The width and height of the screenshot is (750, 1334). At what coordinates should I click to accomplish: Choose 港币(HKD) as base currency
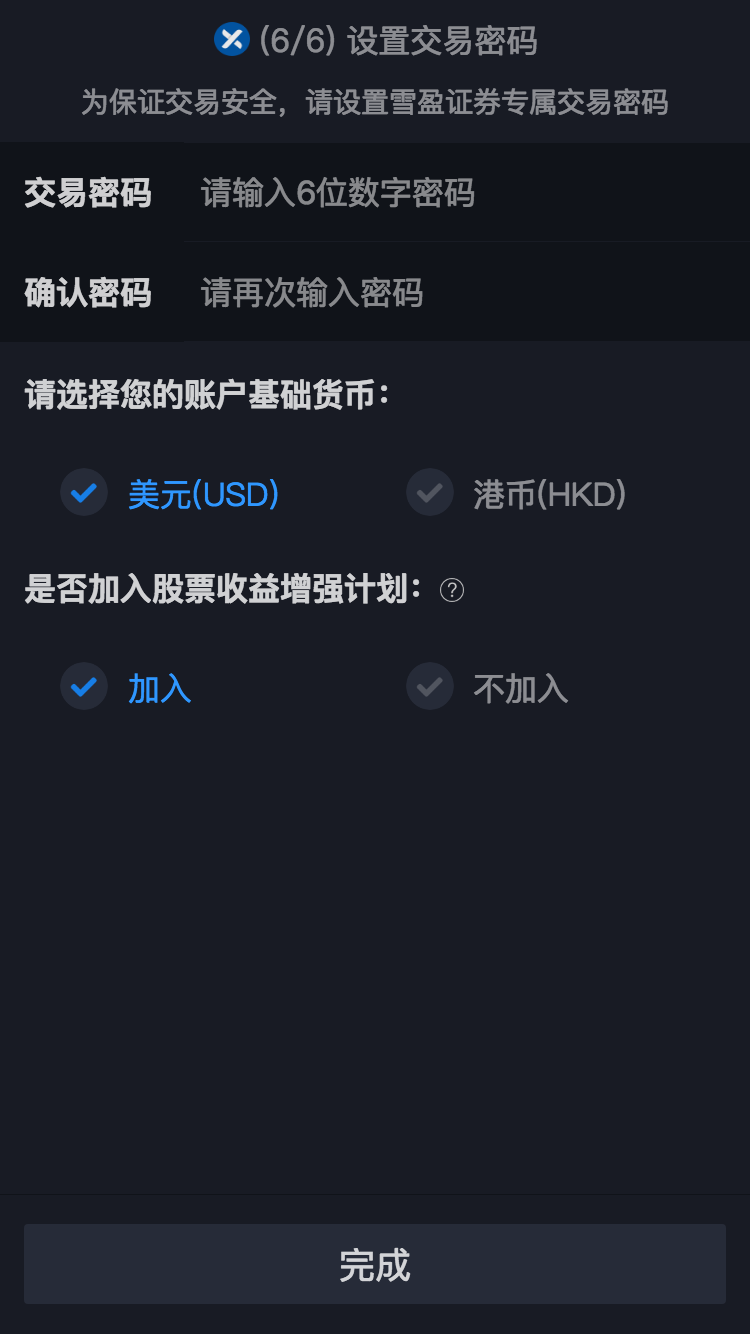coord(516,493)
